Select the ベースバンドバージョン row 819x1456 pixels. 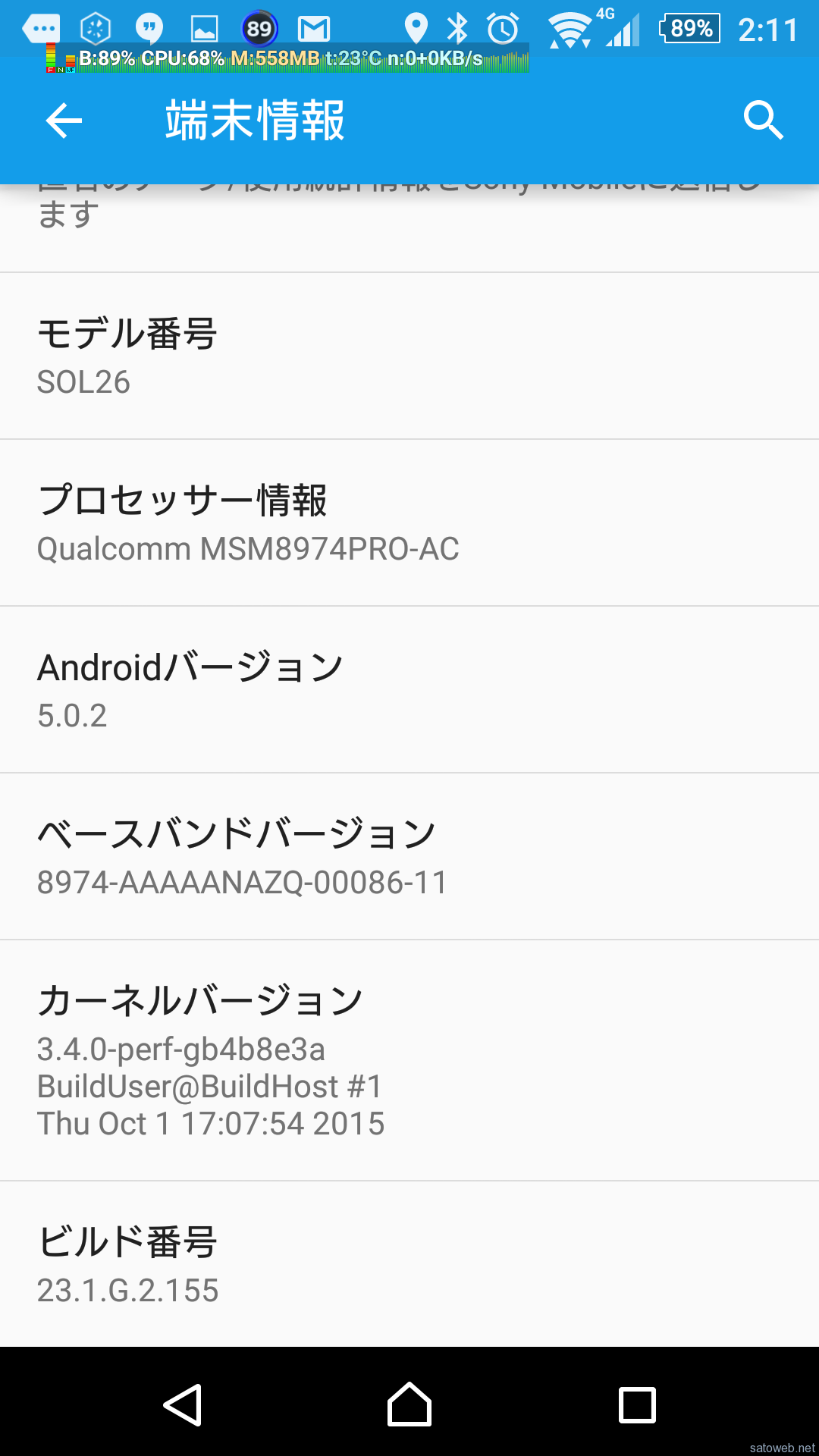(409, 856)
